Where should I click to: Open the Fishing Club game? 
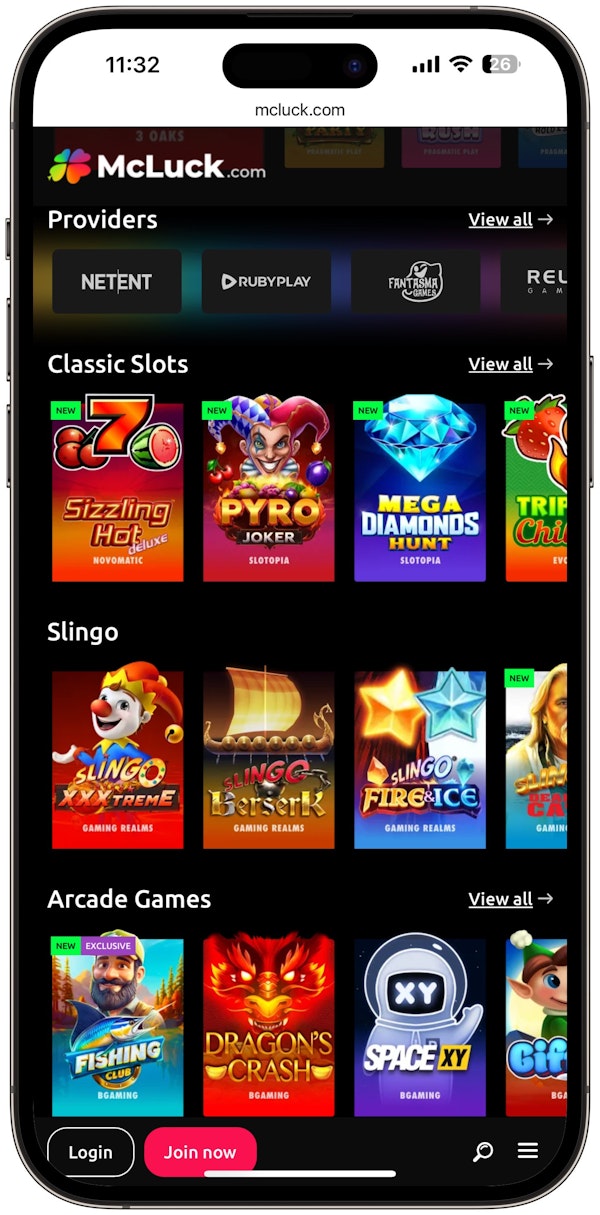[x=118, y=1026]
